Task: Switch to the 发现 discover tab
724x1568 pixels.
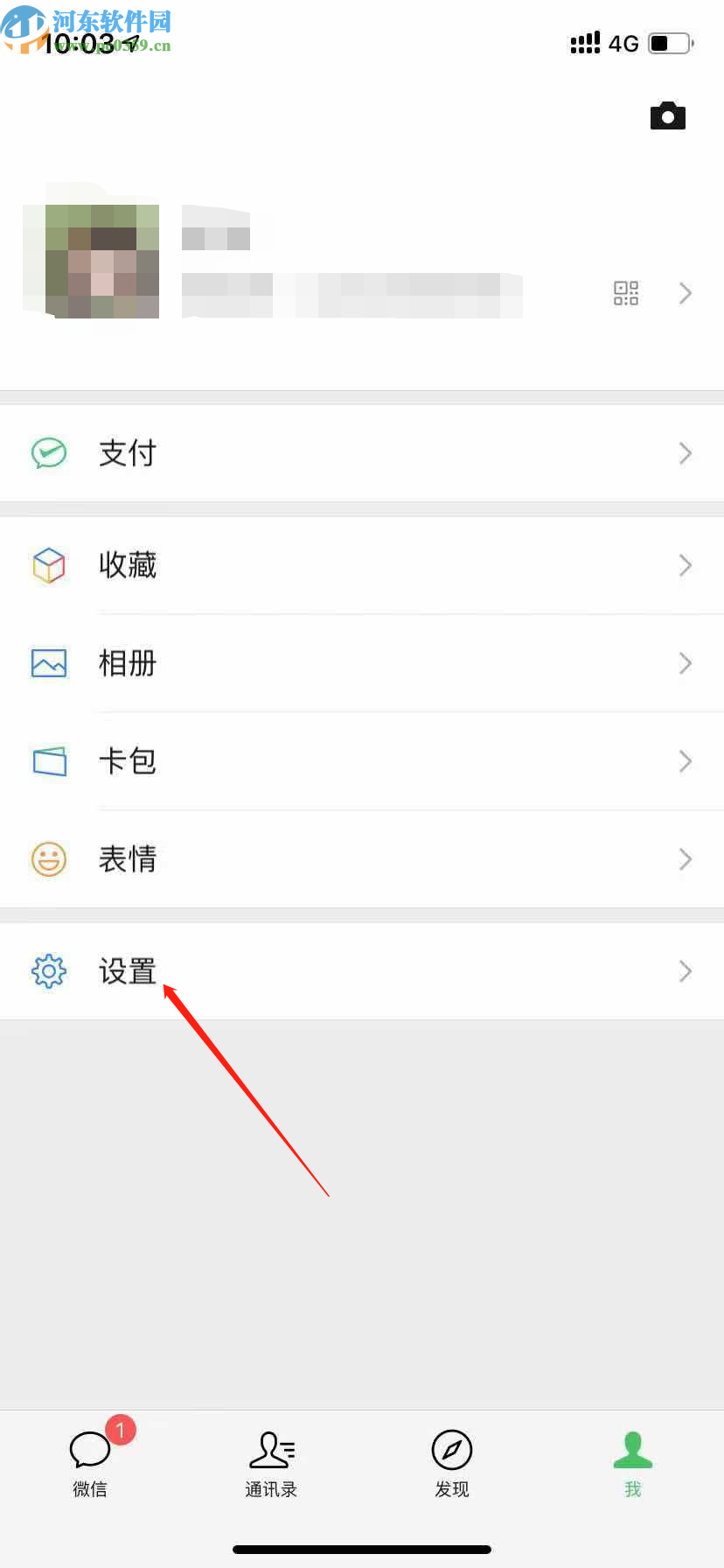Action: click(x=452, y=1463)
